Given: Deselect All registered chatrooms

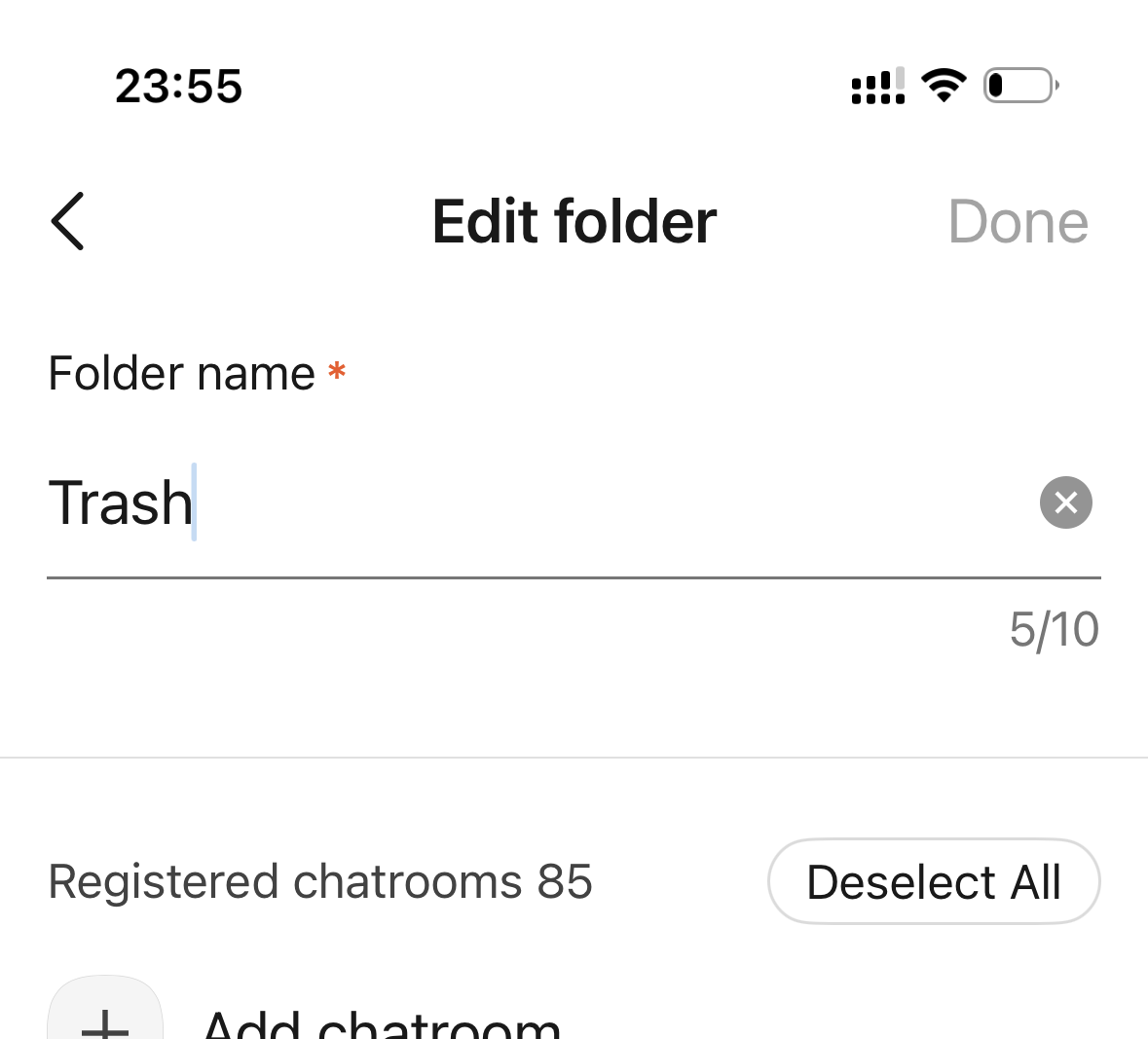Looking at the screenshot, I should pos(933,881).
